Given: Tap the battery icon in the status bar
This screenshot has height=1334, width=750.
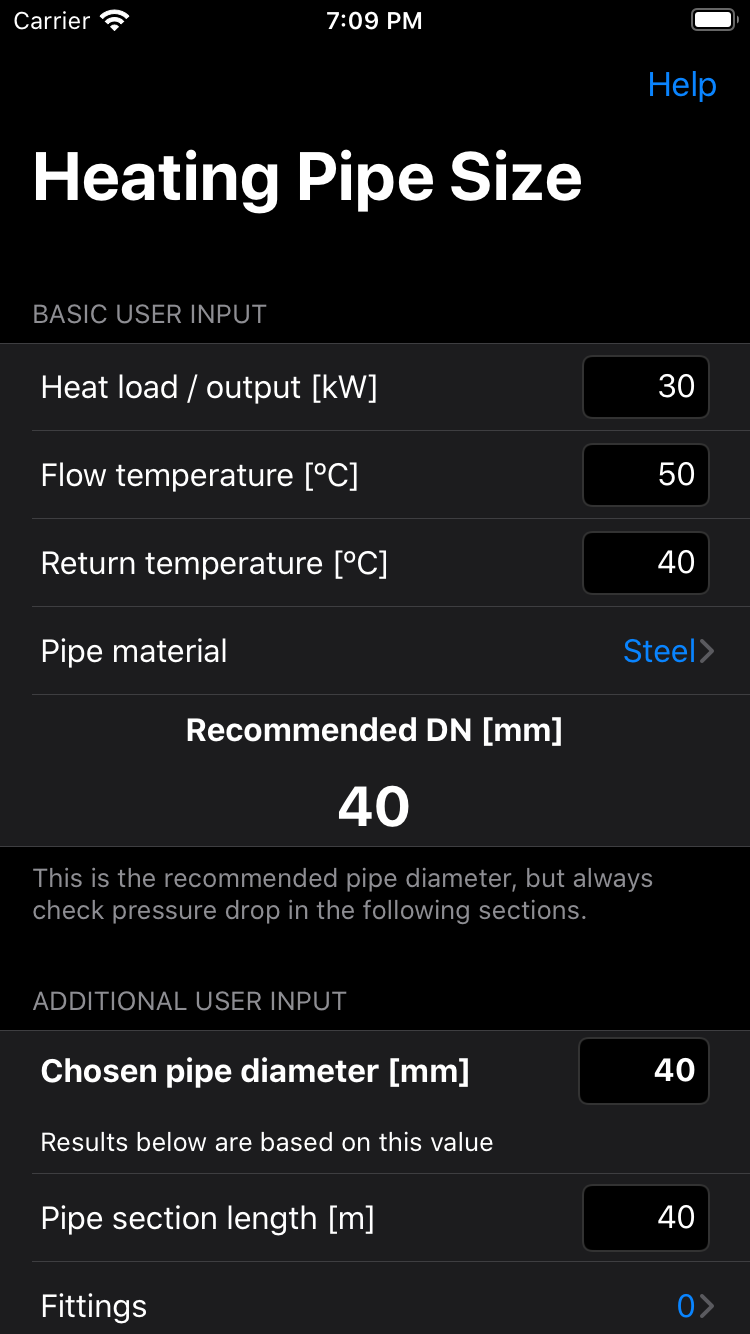Looking at the screenshot, I should coord(713,18).
